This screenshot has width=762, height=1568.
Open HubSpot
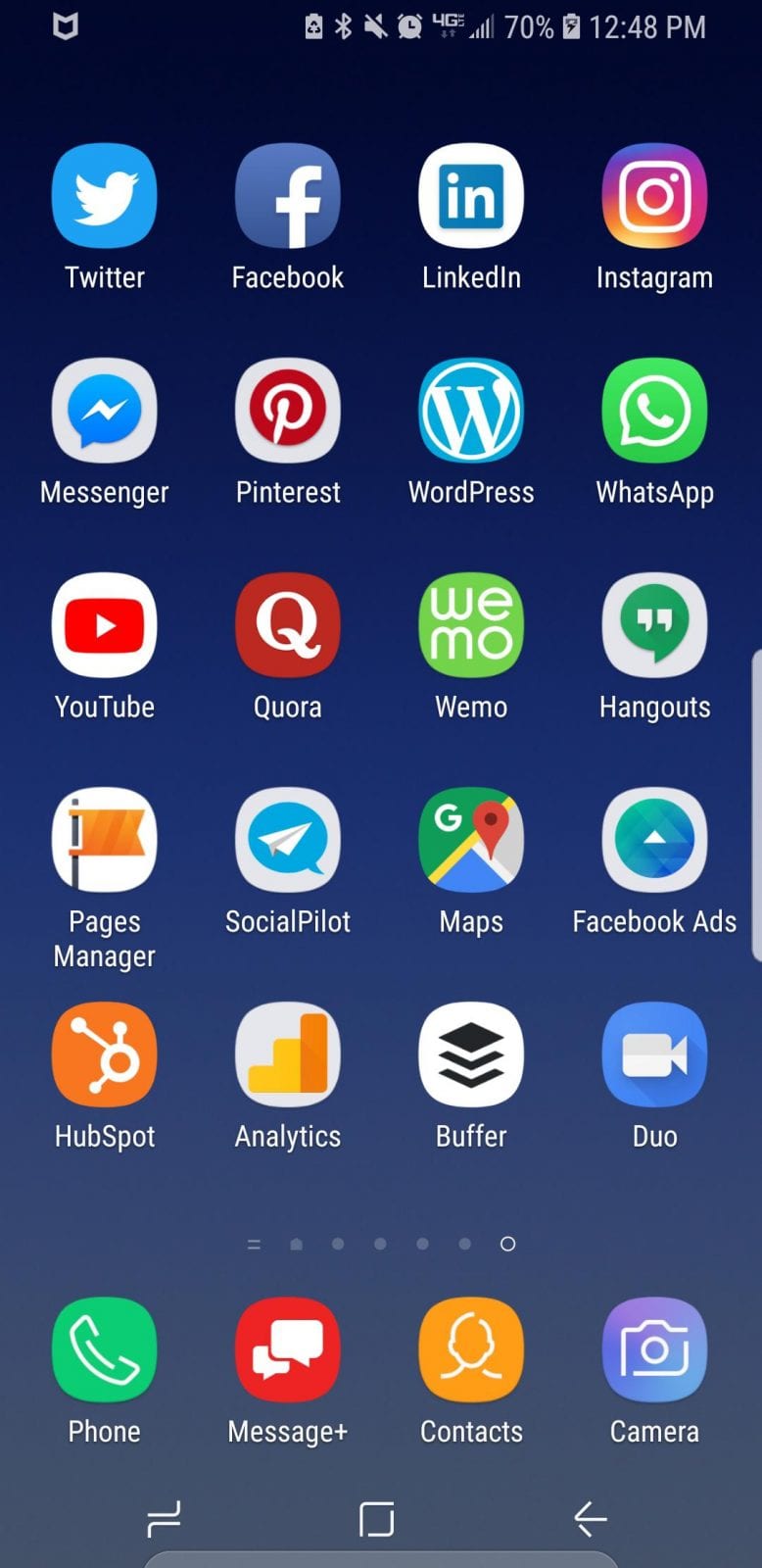coord(104,1054)
